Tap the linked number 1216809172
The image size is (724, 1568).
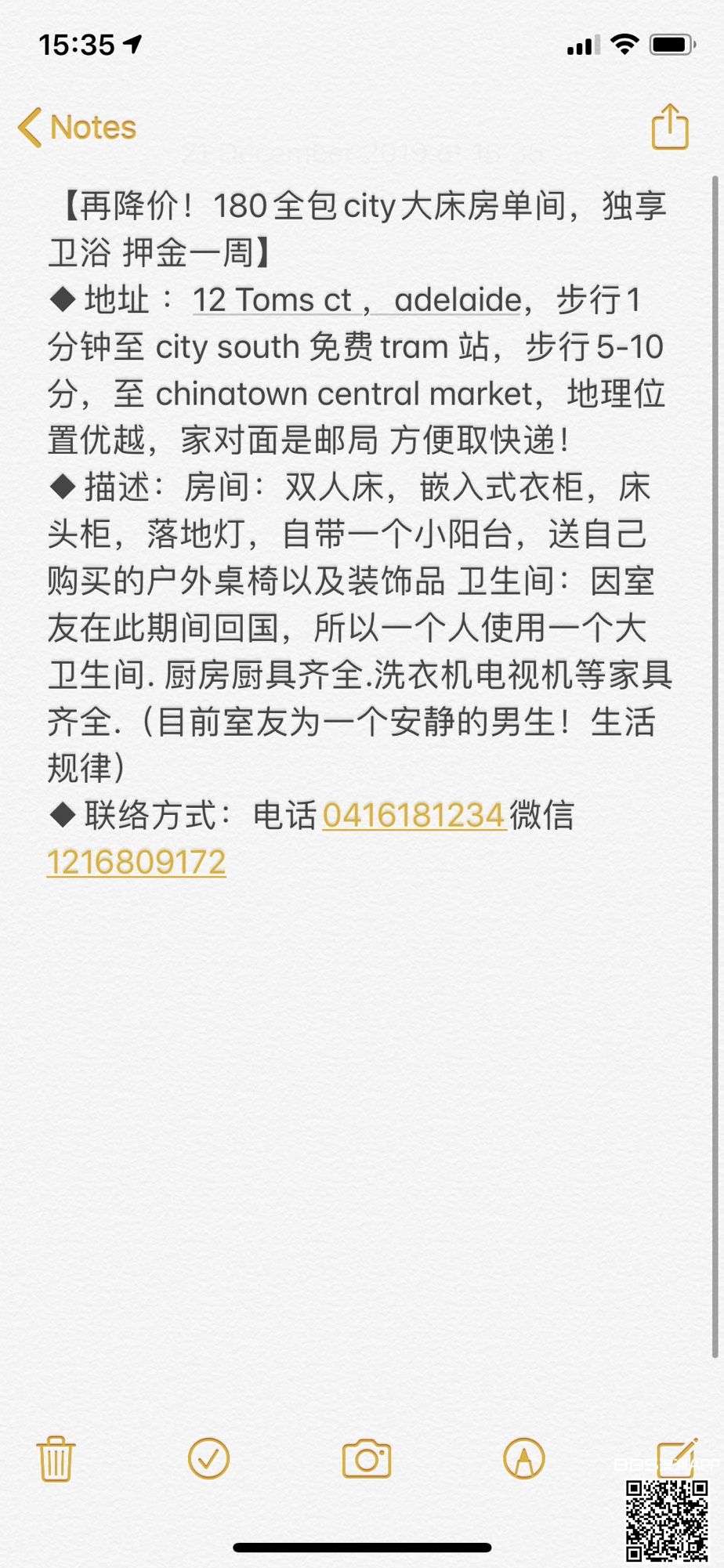tap(136, 863)
